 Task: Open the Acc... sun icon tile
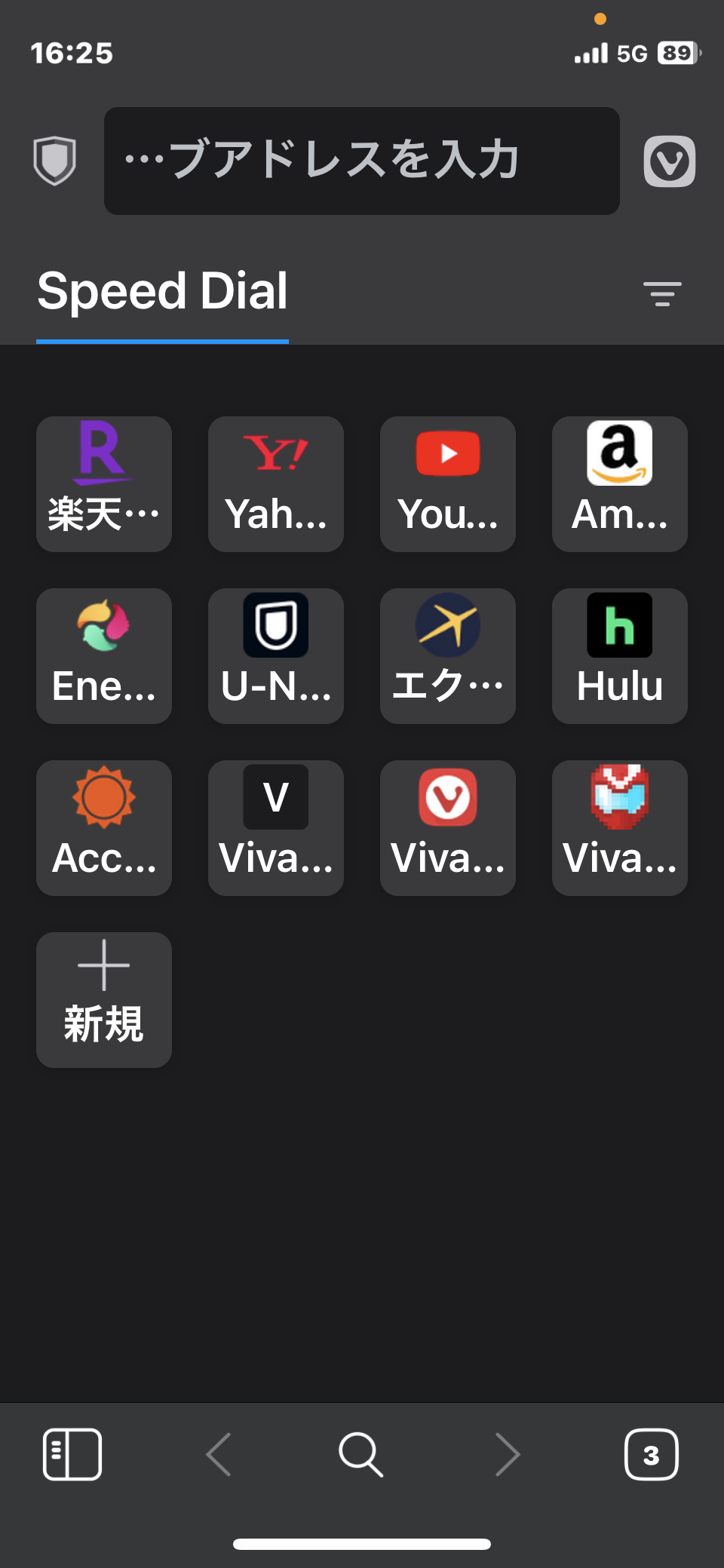pos(104,828)
